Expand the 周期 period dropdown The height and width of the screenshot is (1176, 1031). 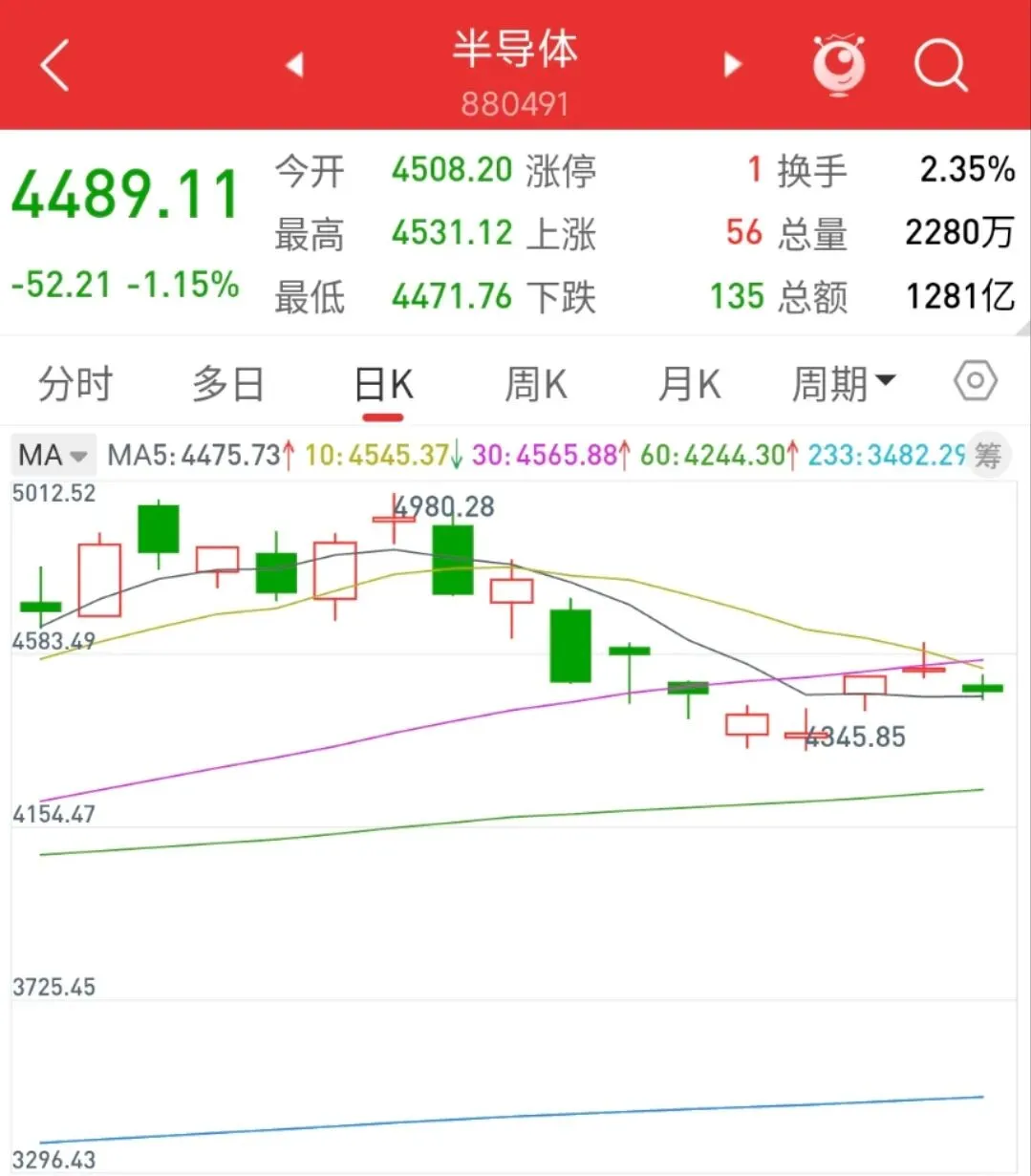(x=844, y=385)
